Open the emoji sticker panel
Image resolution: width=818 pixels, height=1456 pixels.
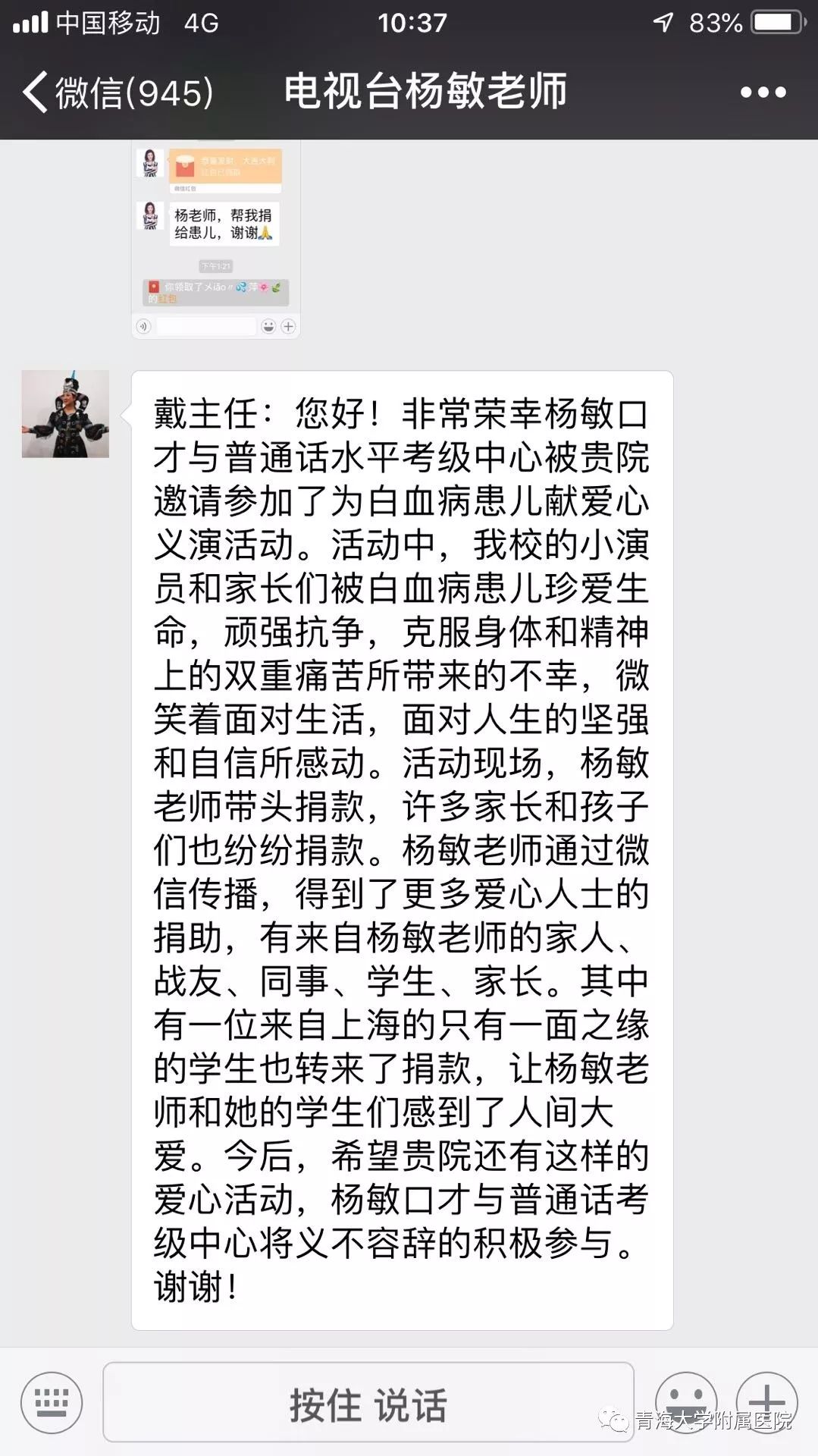click(686, 1401)
